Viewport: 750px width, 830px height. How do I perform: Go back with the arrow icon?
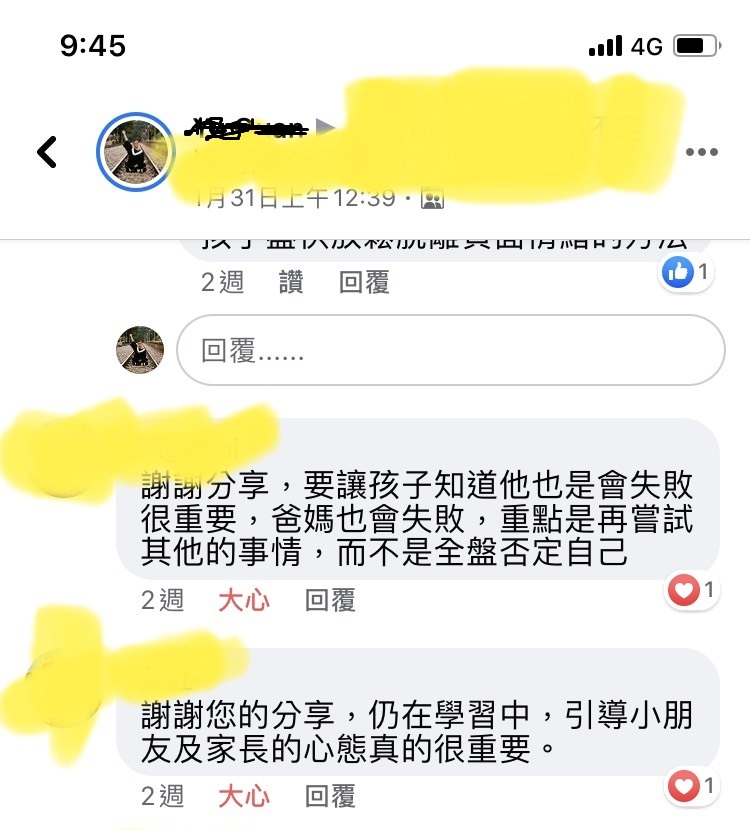(x=47, y=152)
